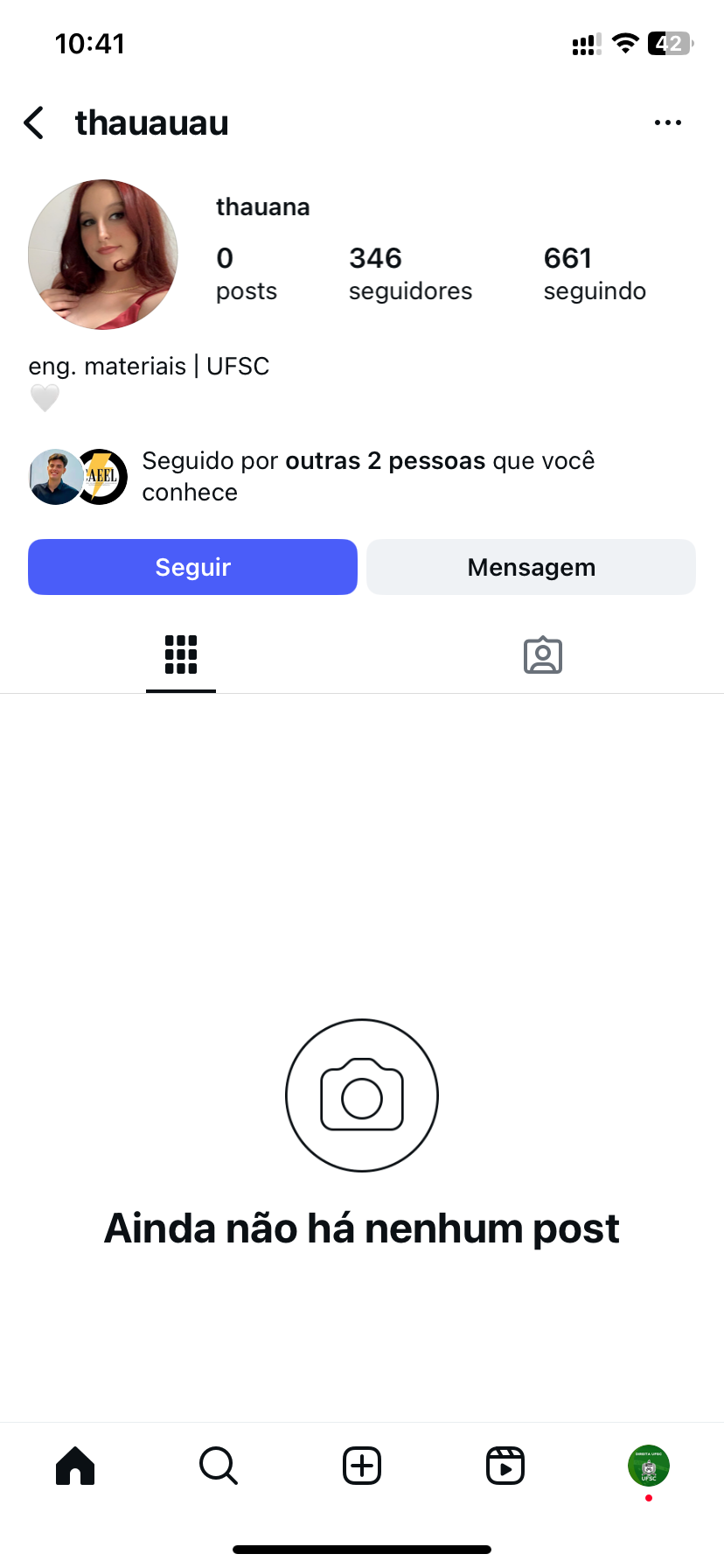View thauana's profile picture

103,255
